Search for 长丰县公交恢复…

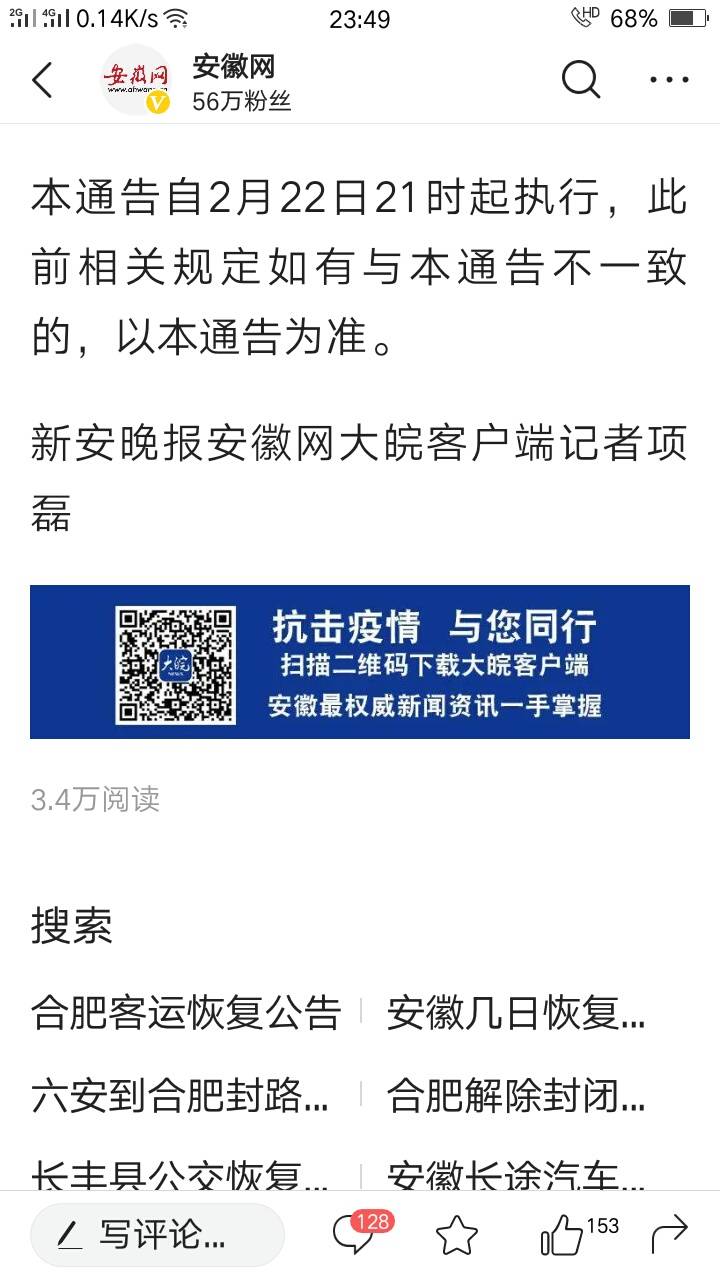[x=180, y=1174]
